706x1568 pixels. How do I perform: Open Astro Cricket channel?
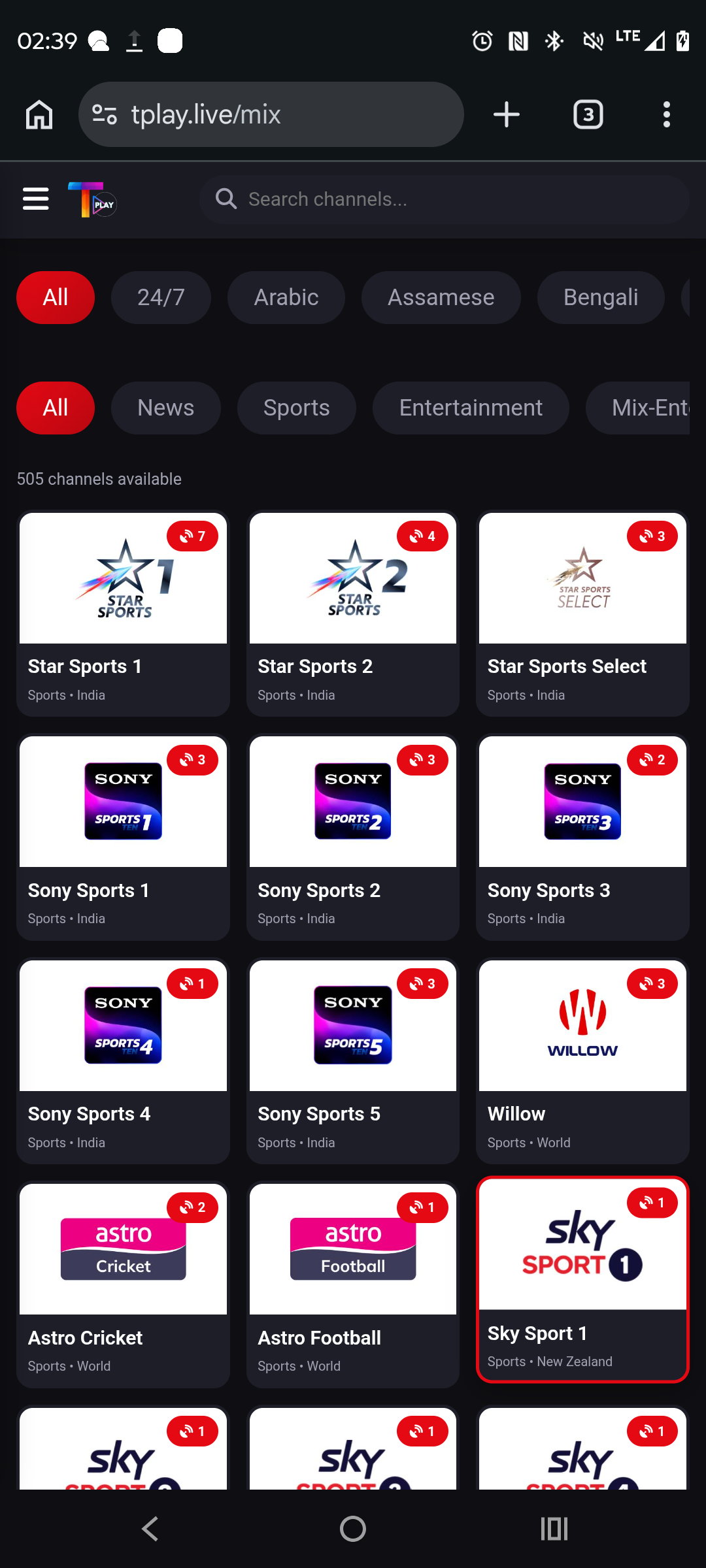(123, 1284)
